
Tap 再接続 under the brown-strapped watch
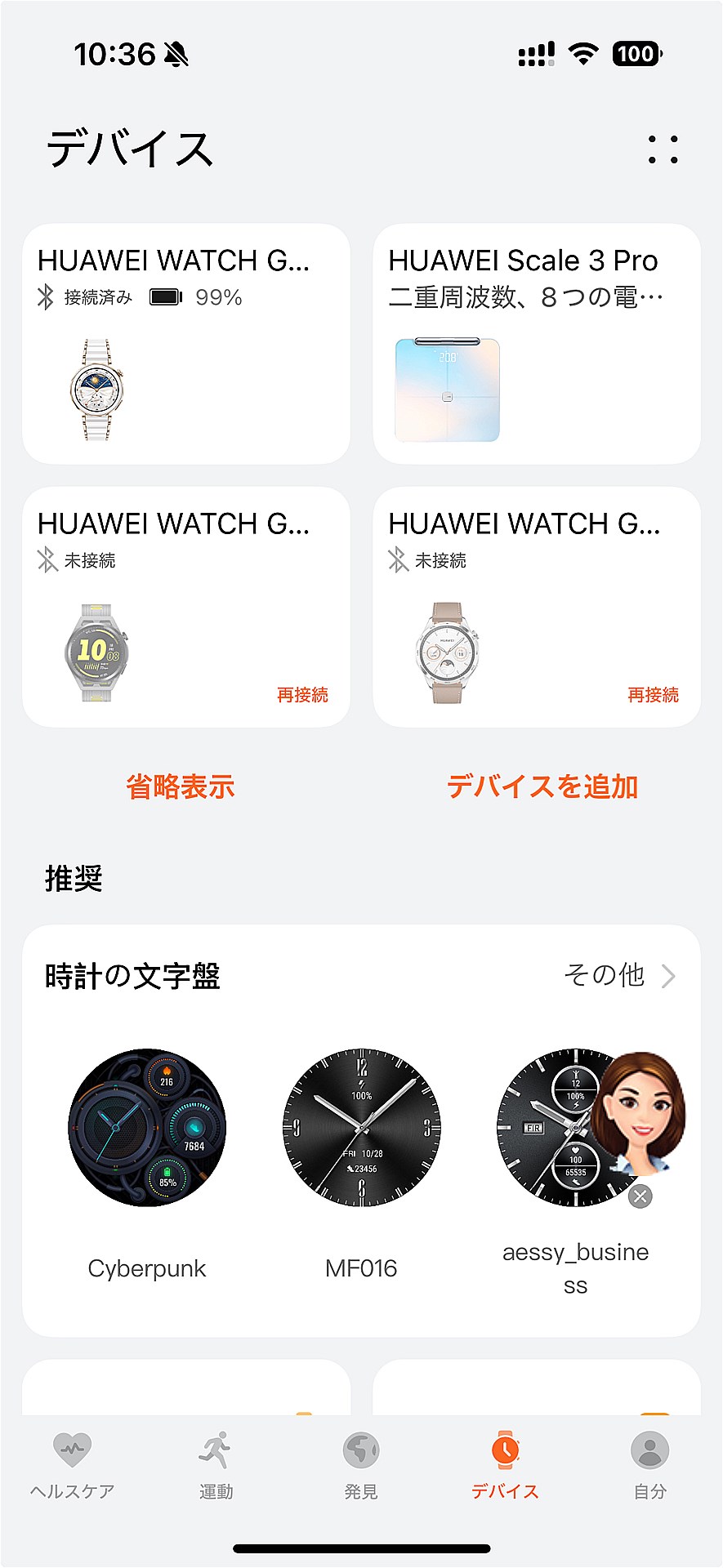[x=654, y=695]
